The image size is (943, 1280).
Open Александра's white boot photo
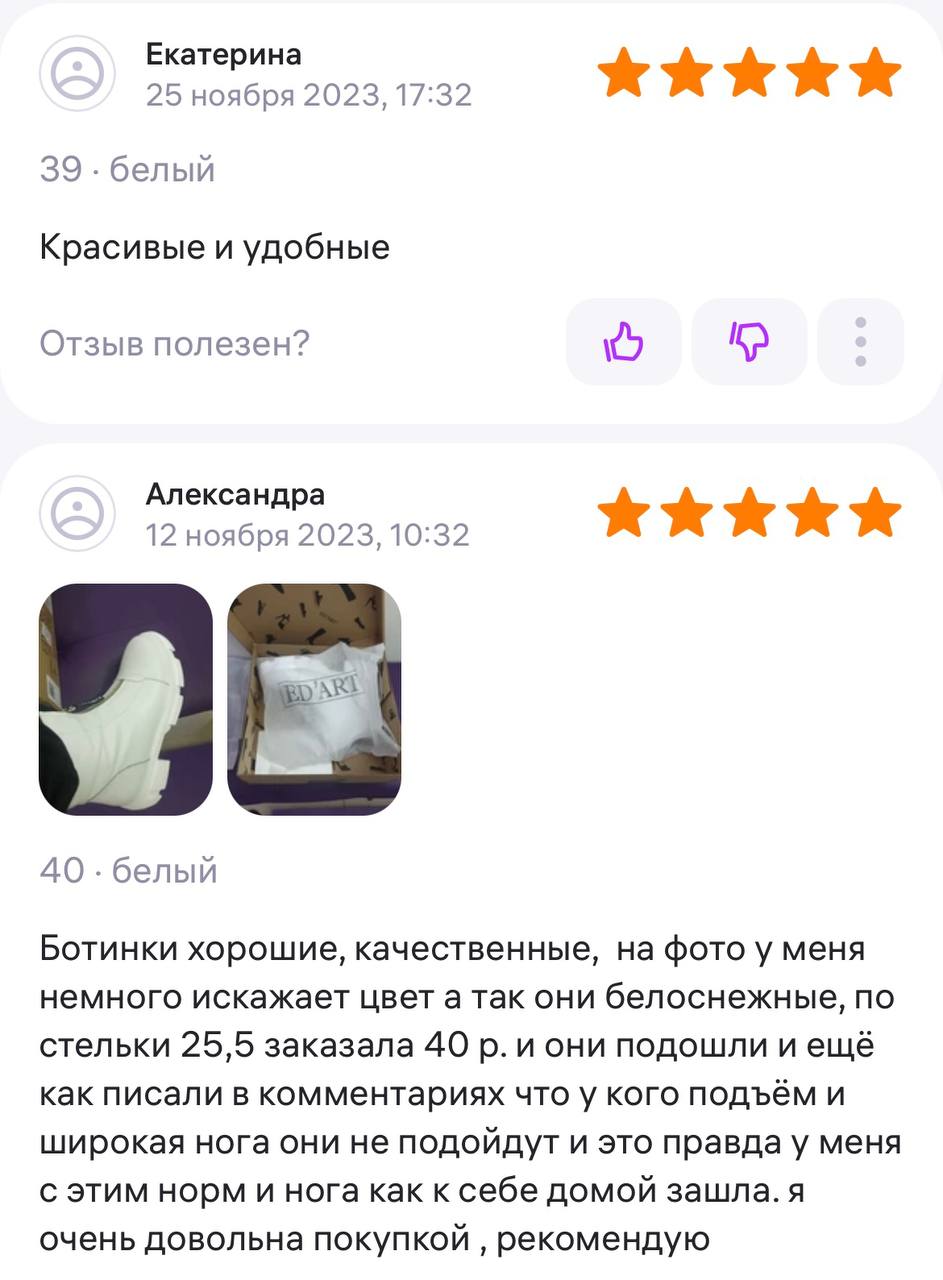coord(126,699)
